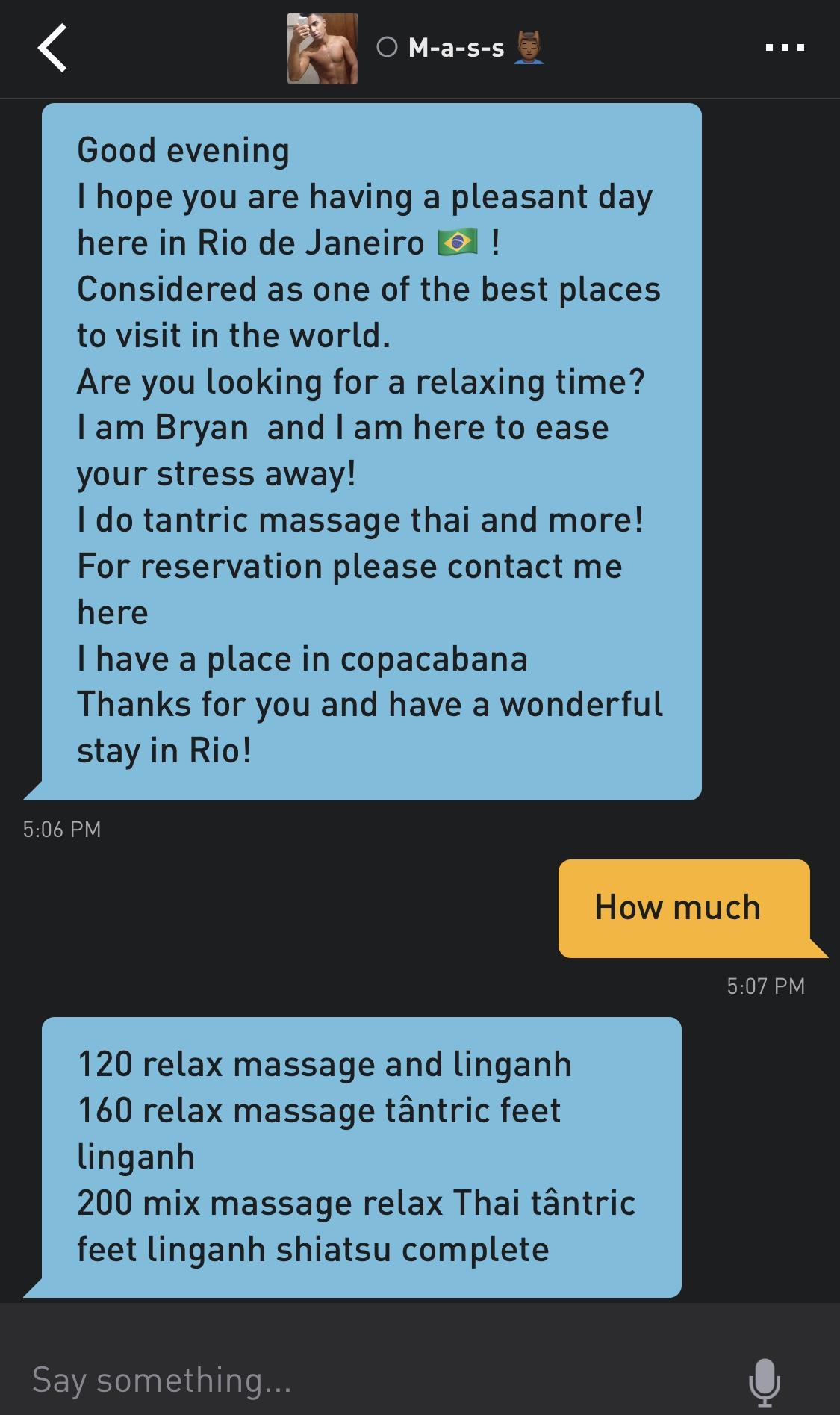Record a voice message with microphone
Image resolution: width=840 pixels, height=1415 pixels.
point(765,1382)
